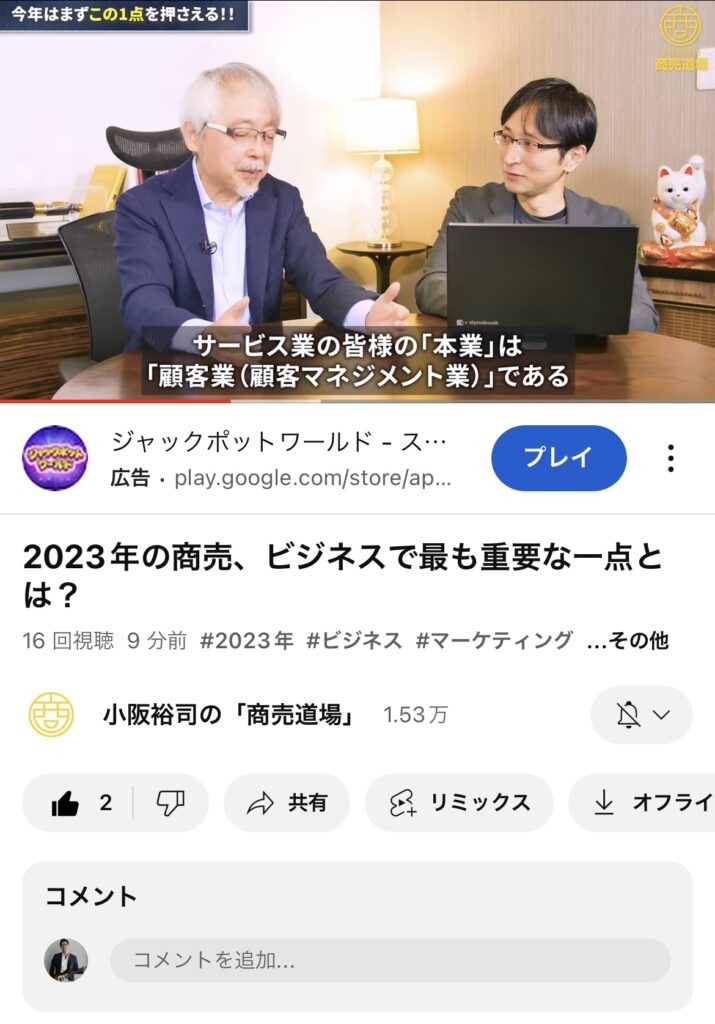Tap the コメントを追加 comment field
Image resolution: width=715 pixels, height=1024 pixels.
pyautogui.click(x=390, y=960)
